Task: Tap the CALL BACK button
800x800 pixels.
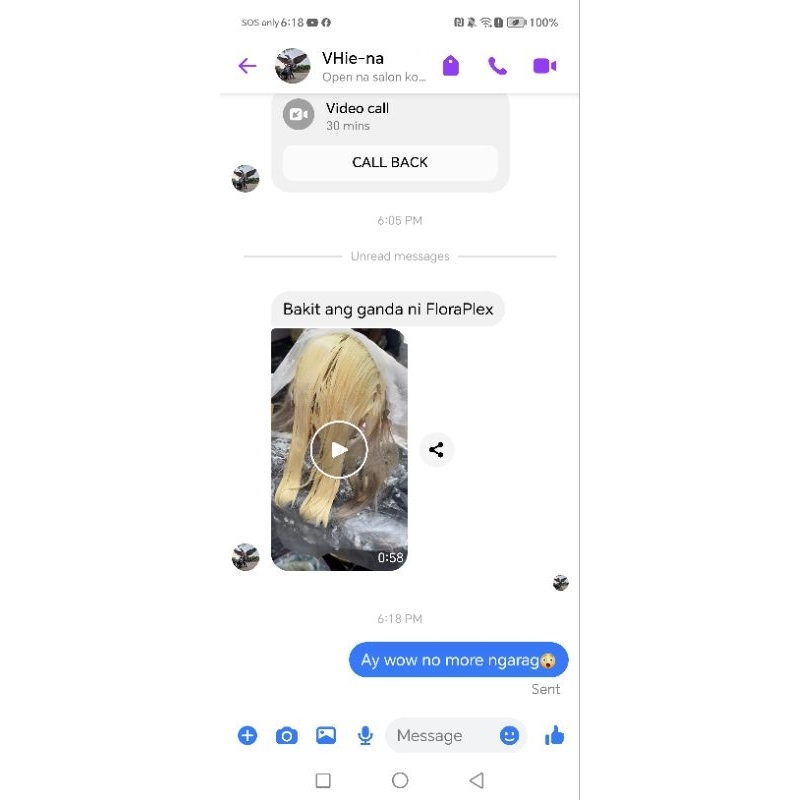Action: click(x=390, y=162)
